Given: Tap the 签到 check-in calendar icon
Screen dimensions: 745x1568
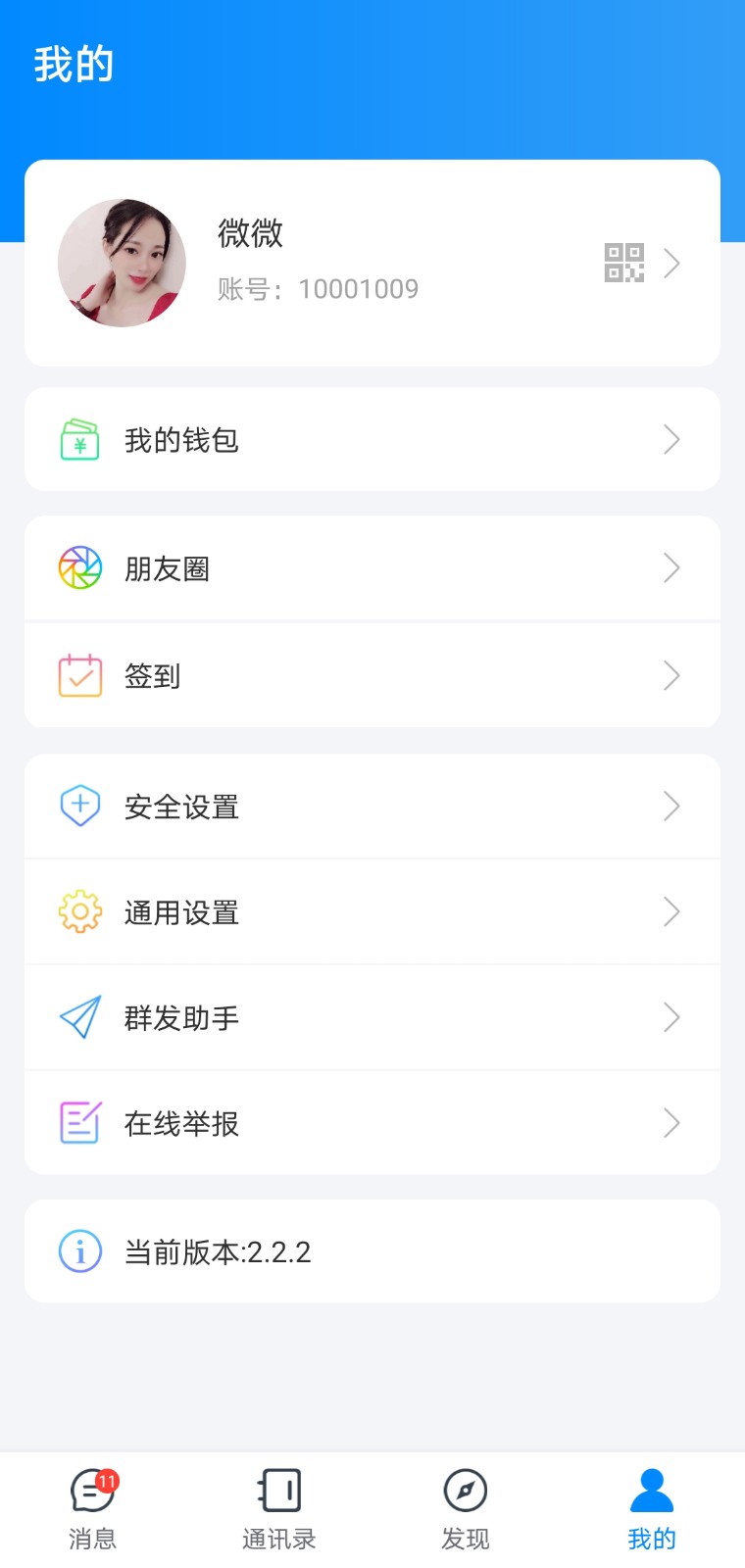Looking at the screenshot, I should point(79,675).
